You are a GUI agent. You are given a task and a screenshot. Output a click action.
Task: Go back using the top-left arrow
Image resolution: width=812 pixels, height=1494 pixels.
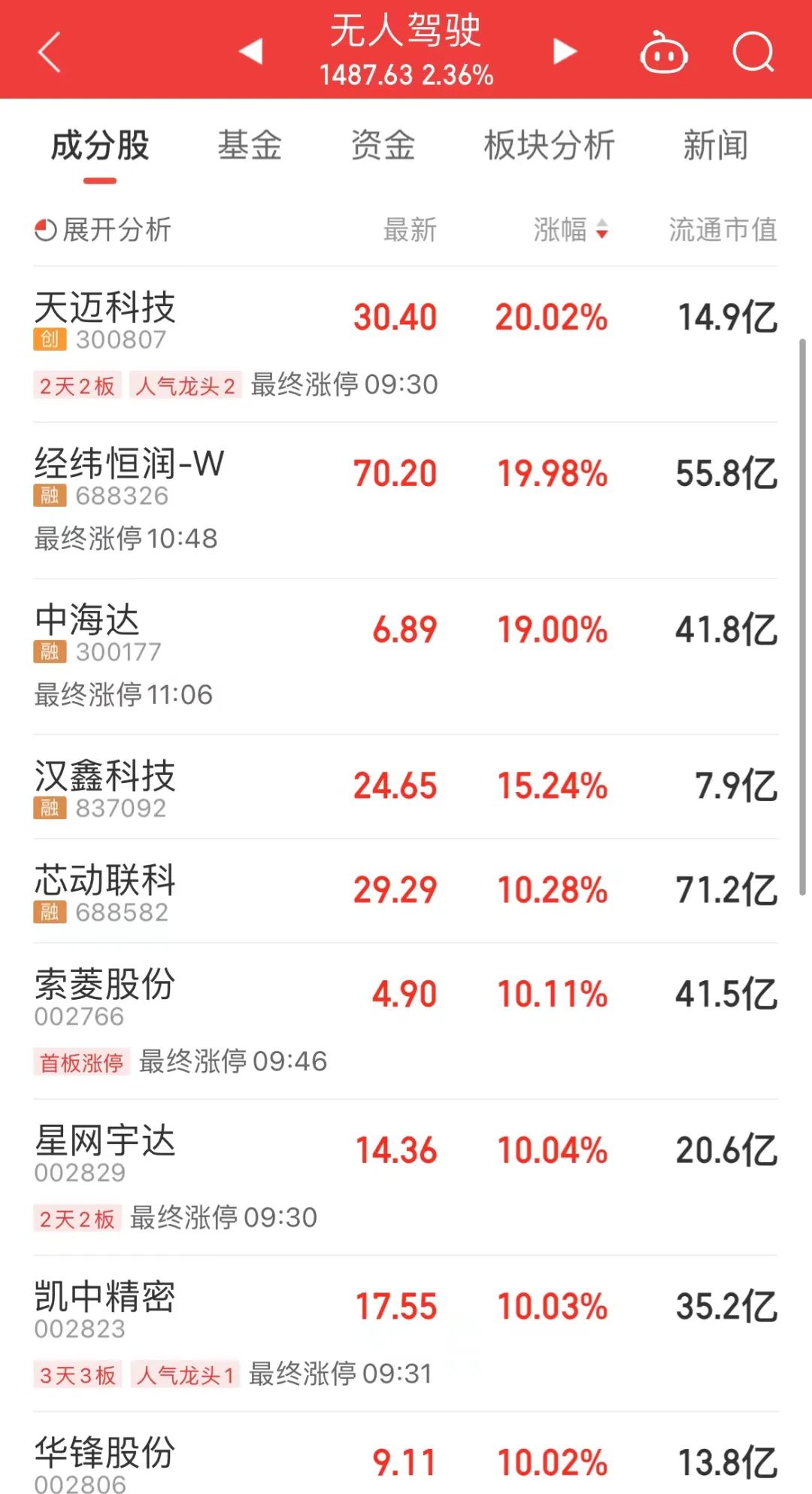[x=50, y=52]
